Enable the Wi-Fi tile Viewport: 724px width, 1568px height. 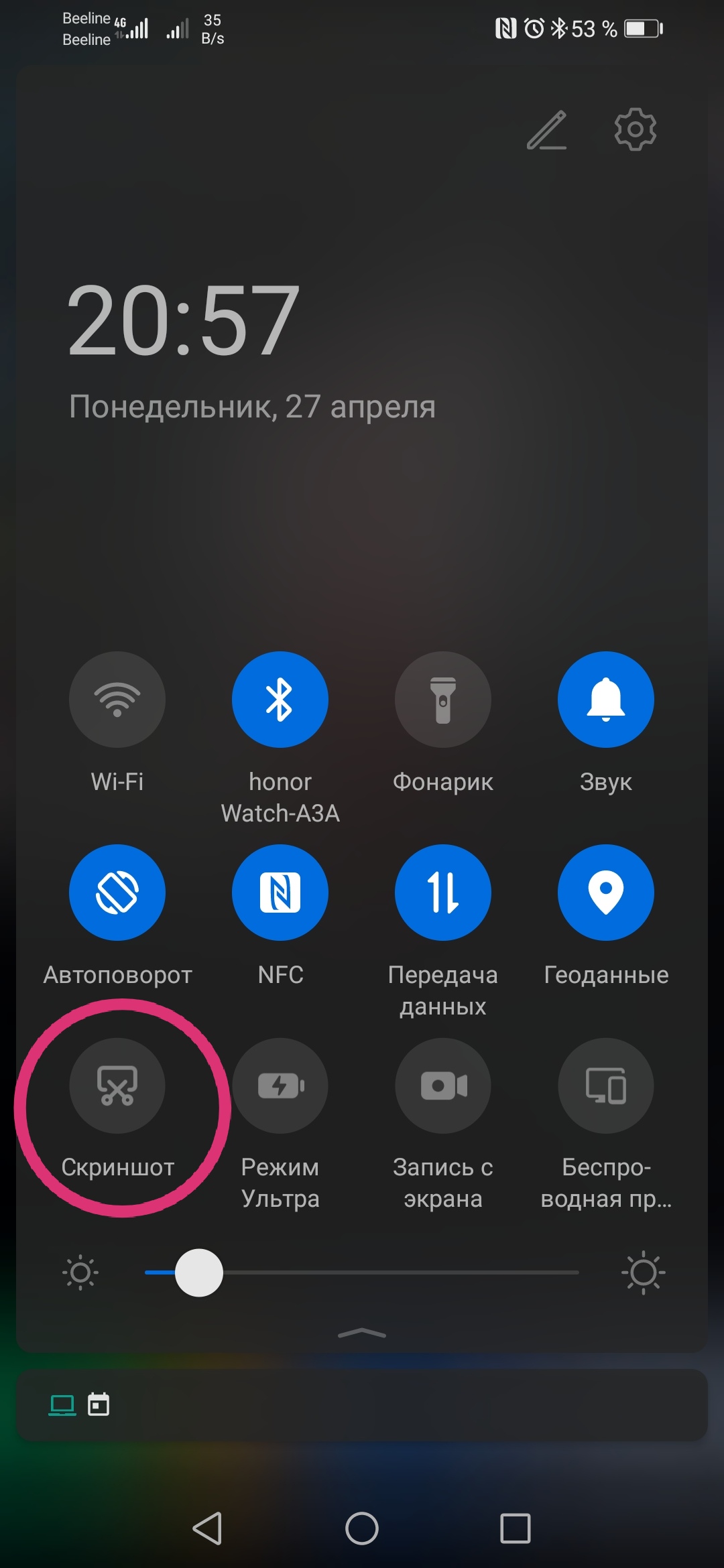point(118,699)
